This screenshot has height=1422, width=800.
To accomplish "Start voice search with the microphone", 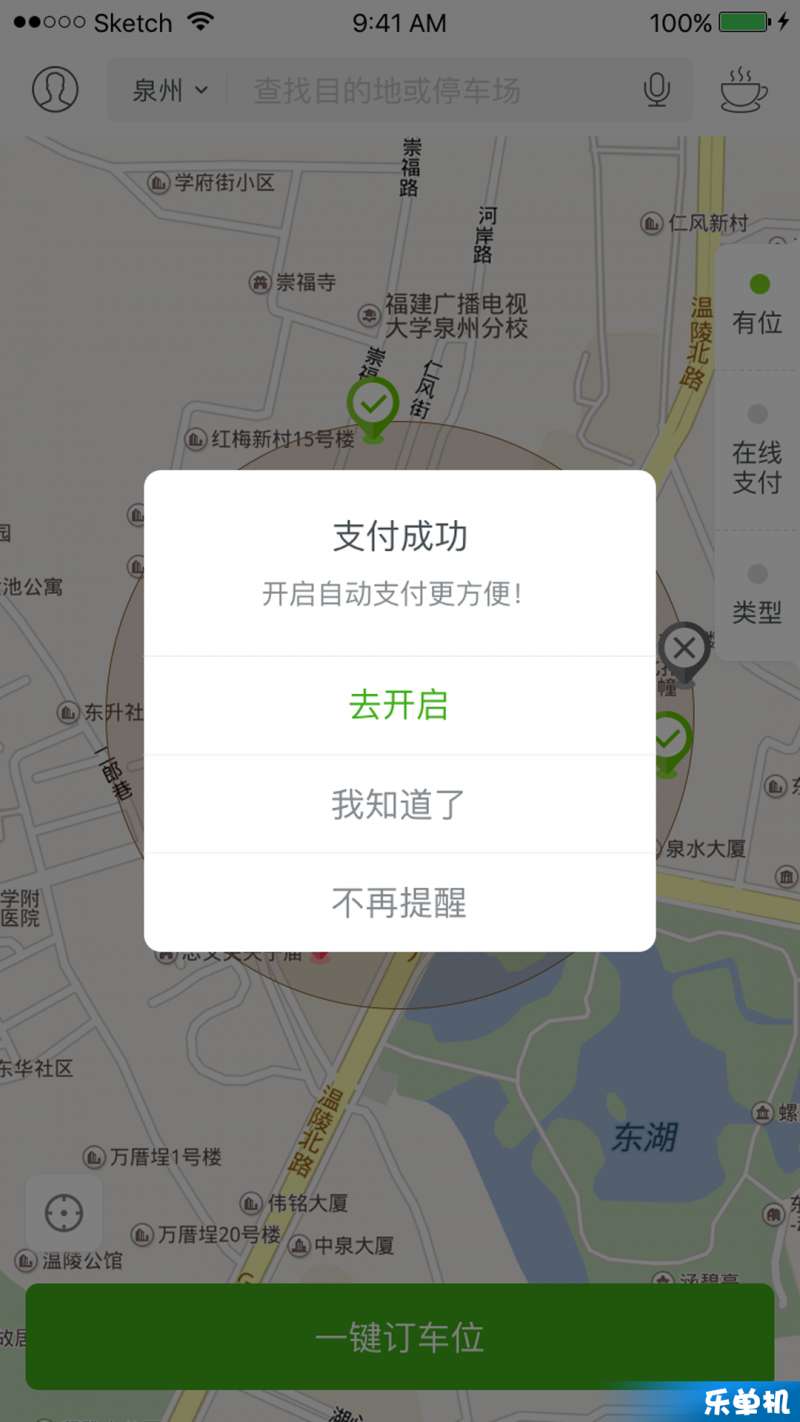I will 656,91.
